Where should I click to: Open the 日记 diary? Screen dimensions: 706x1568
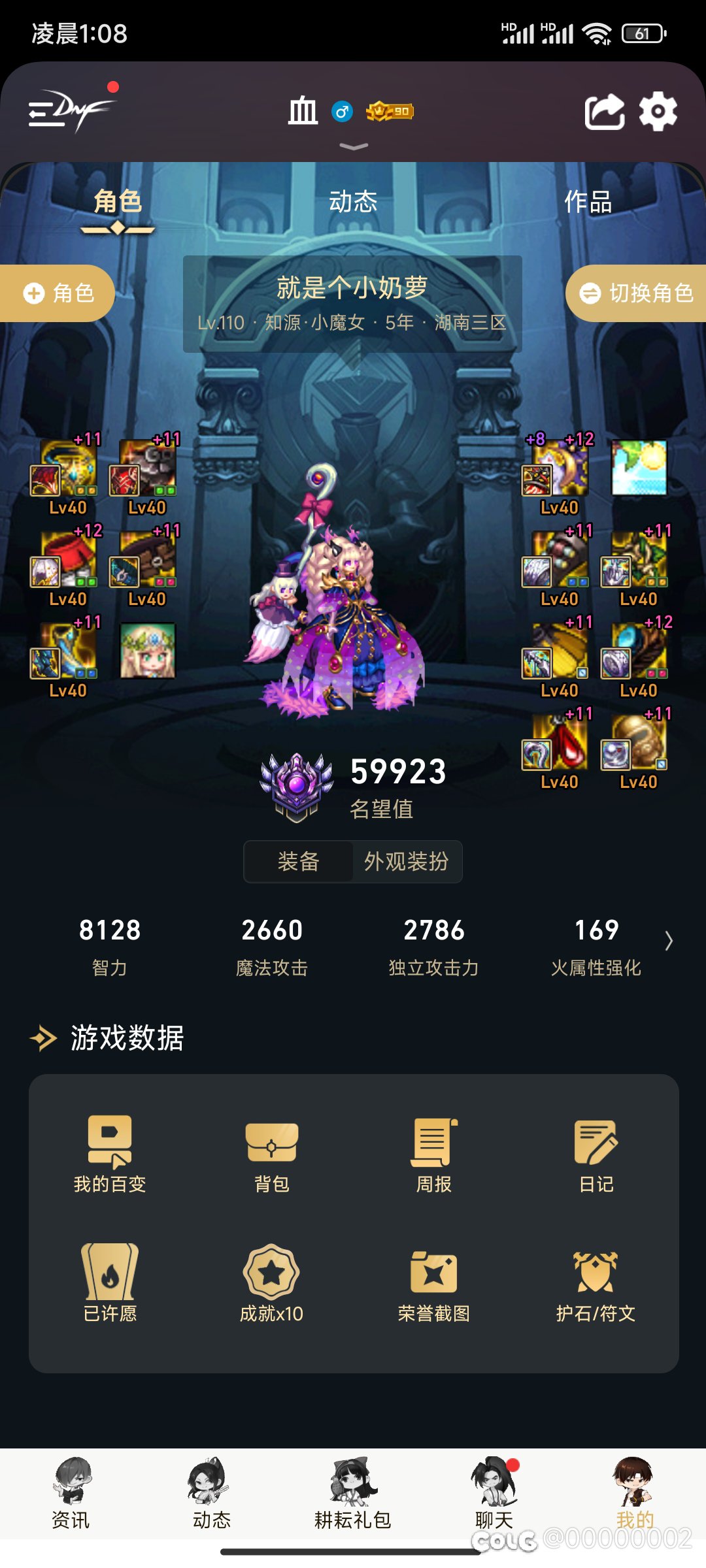pyautogui.click(x=596, y=1153)
